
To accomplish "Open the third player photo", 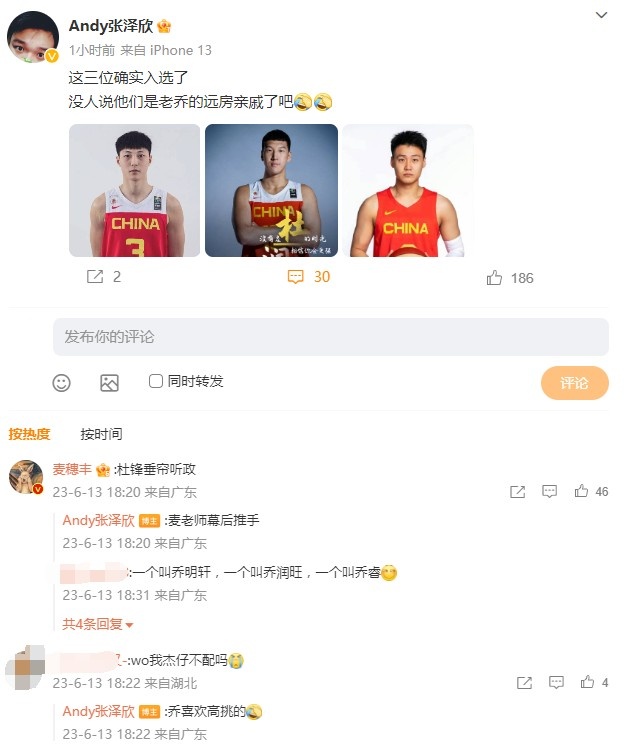I will pos(408,190).
